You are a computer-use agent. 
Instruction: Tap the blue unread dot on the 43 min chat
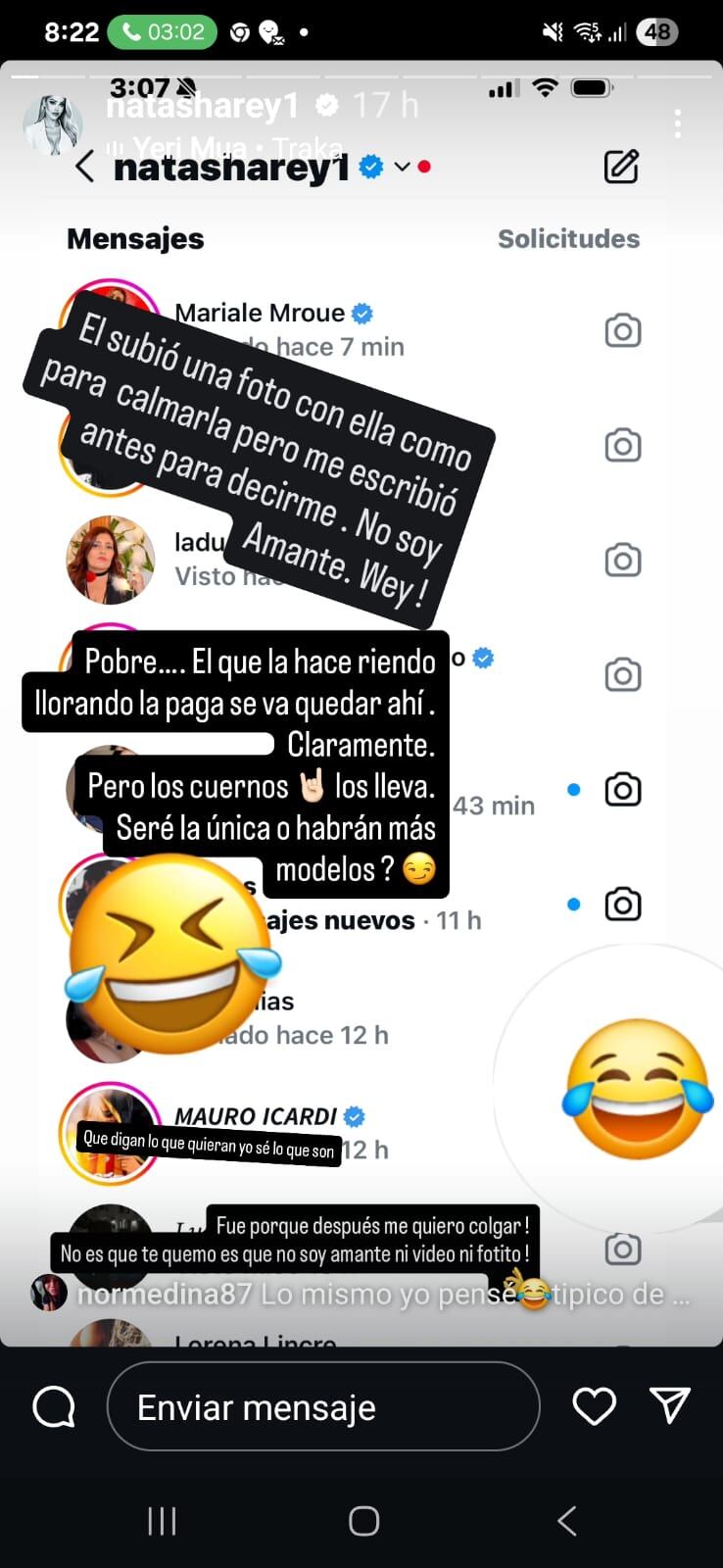pos(573,790)
